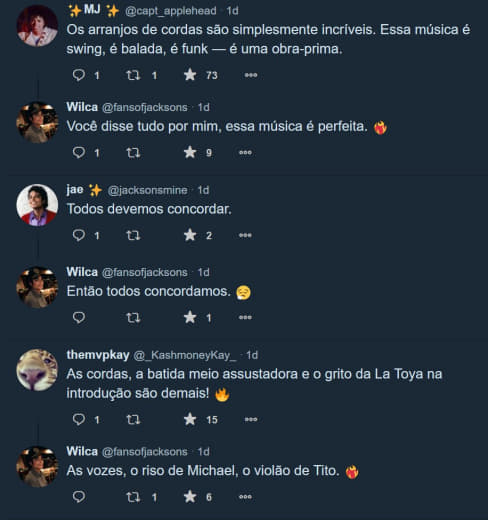Open more options on themvpkay's tweet
488x520 pixels.
[x=251, y=419]
